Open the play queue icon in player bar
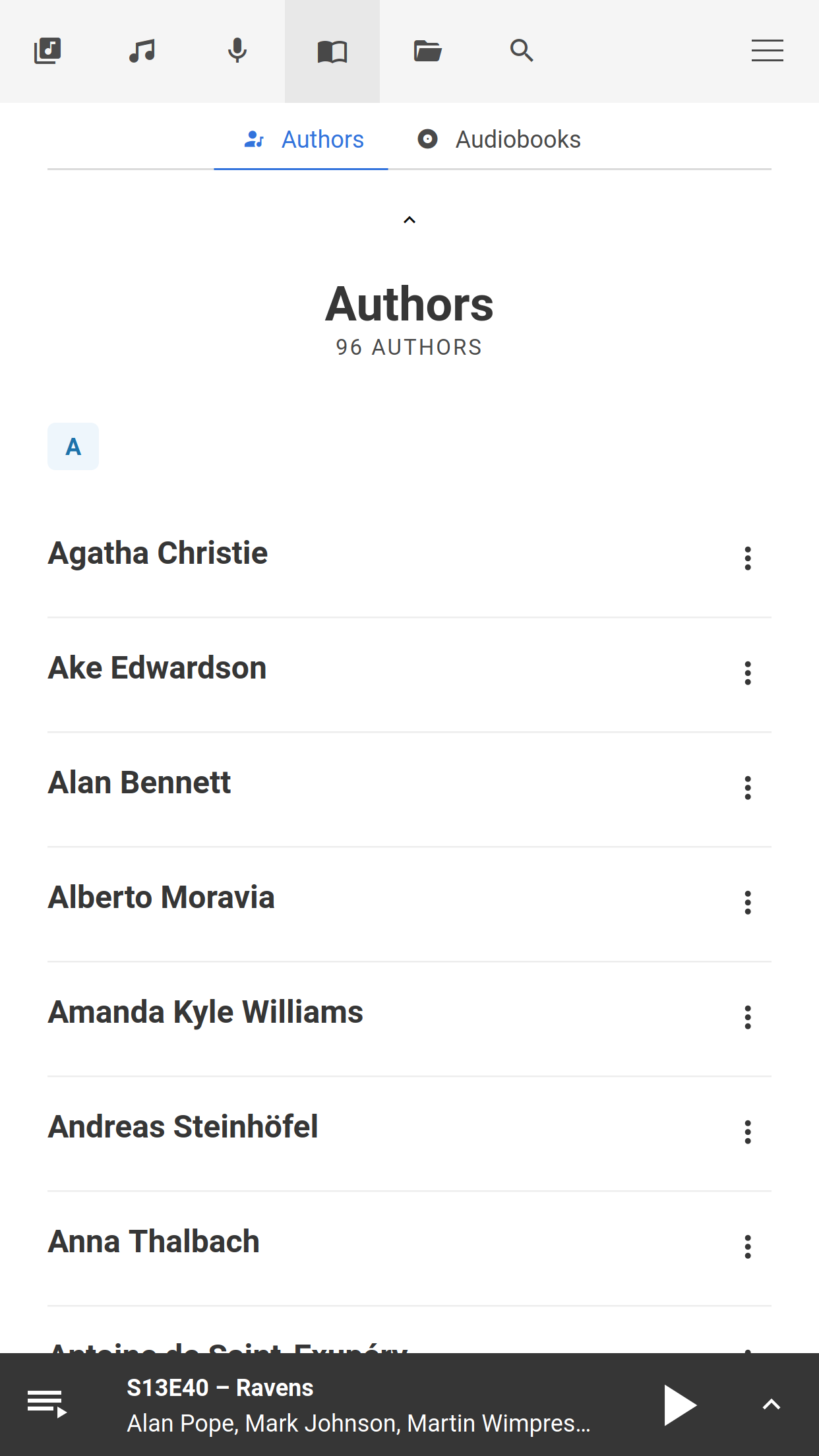 [47, 1405]
